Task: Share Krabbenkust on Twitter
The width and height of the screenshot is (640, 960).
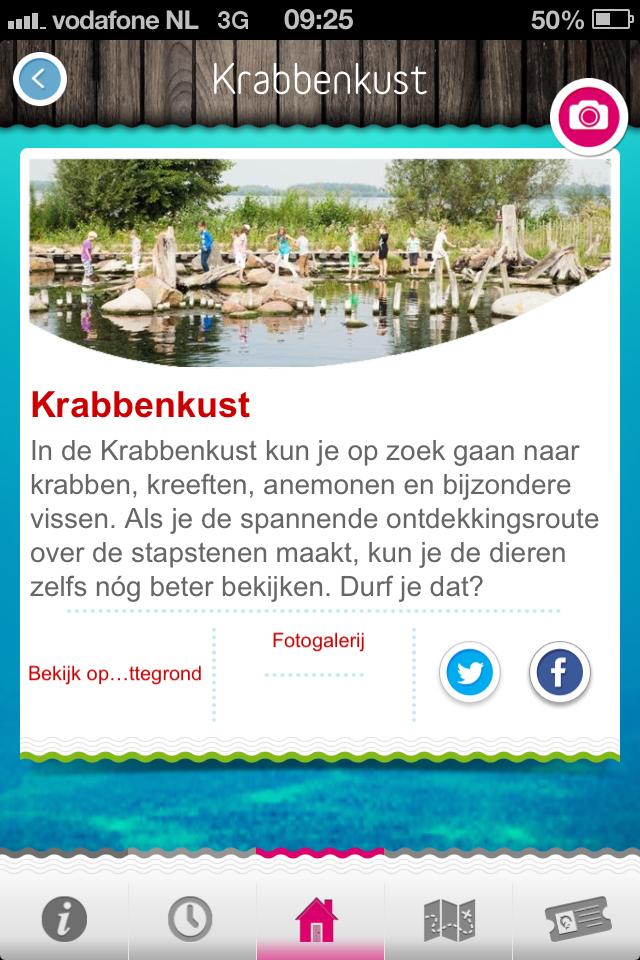Action: click(469, 673)
